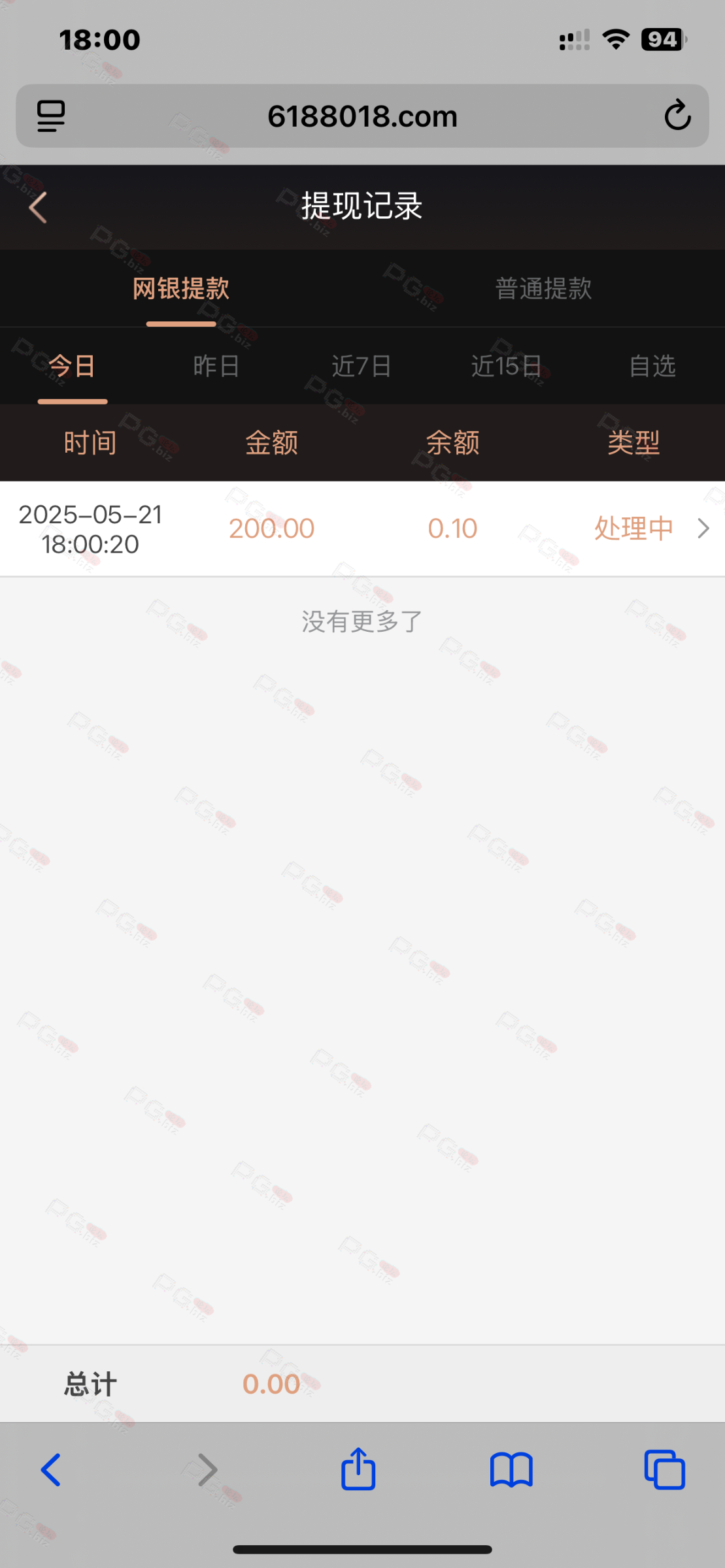Image resolution: width=725 pixels, height=1568 pixels.
Task: Share this page via the share icon
Action: [x=358, y=1468]
